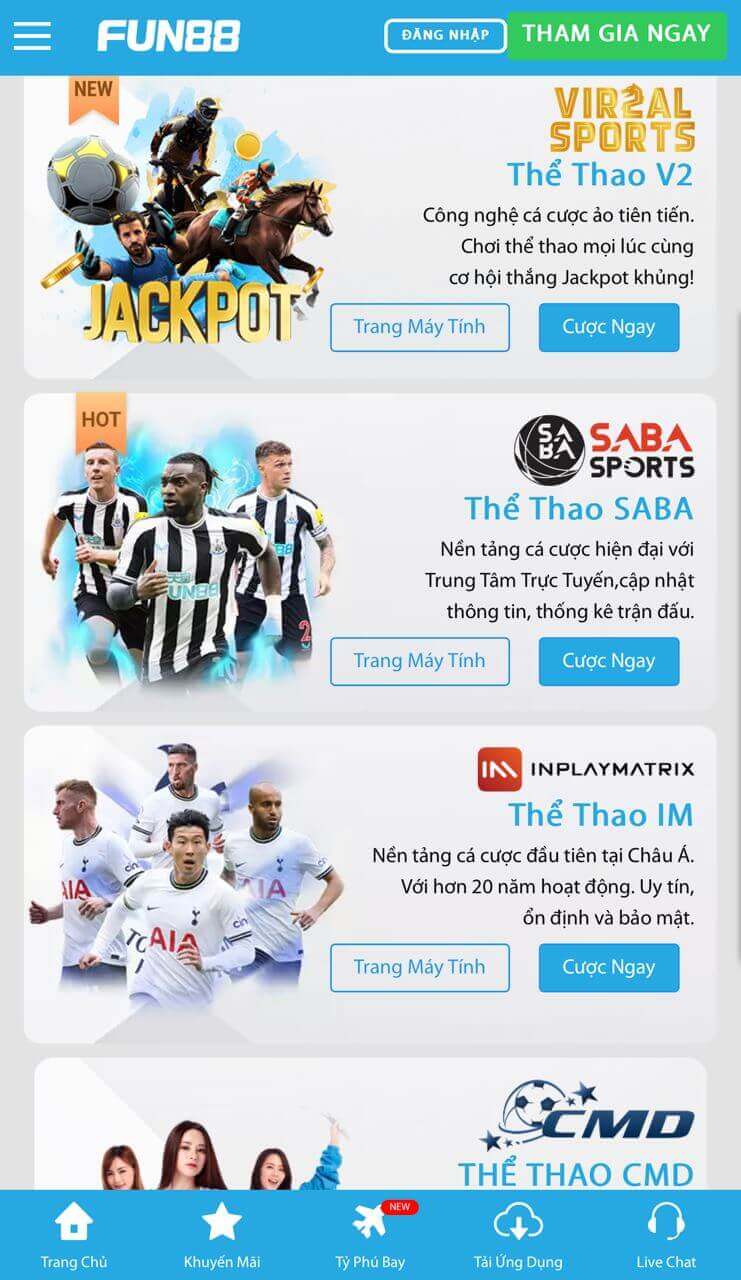Viewport: 741px width, 1280px height.
Task: Tap the Tải Ứng Dụng download icon
Action: coord(518,1220)
